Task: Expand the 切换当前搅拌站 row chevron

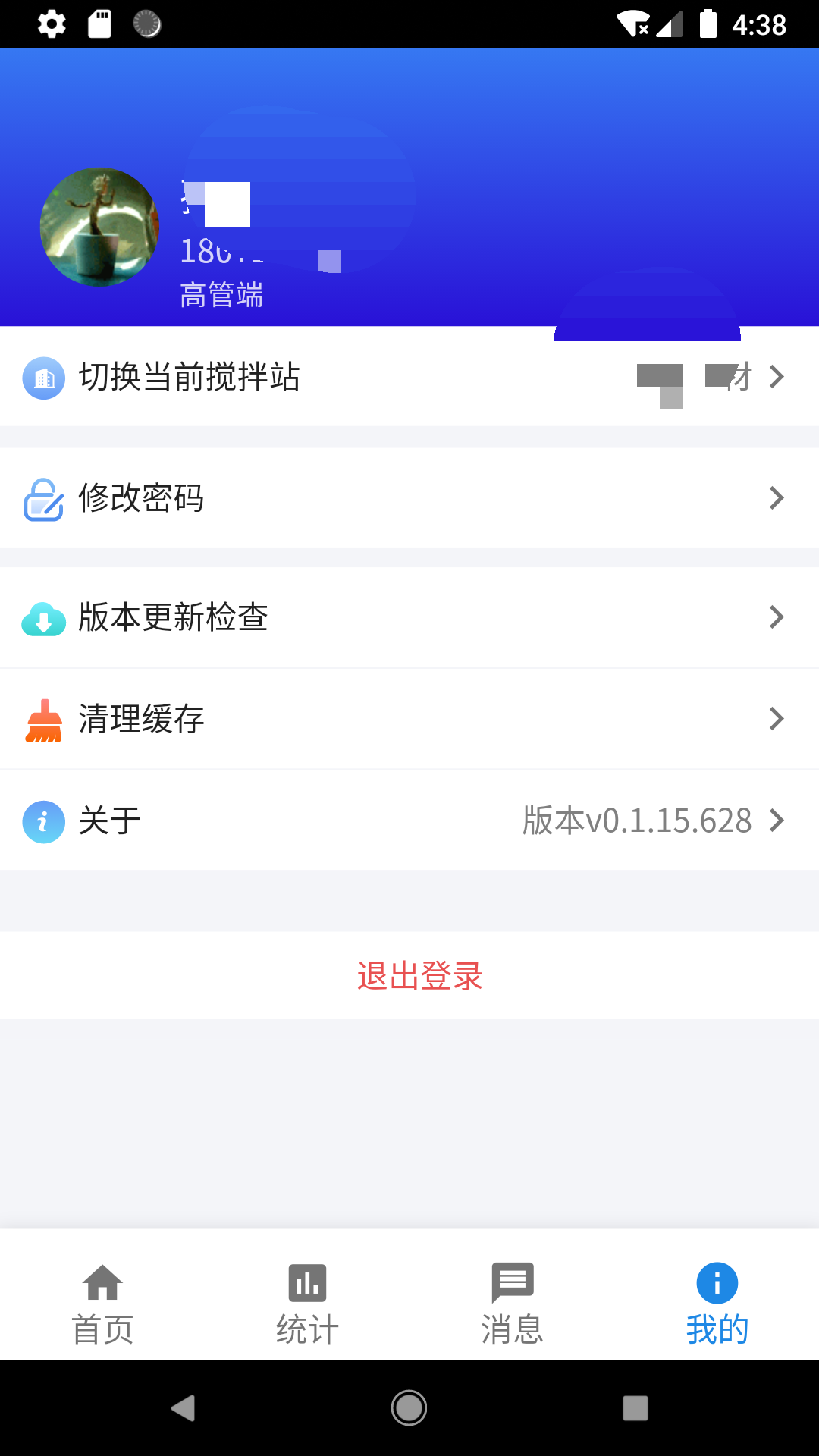Action: pyautogui.click(x=777, y=378)
